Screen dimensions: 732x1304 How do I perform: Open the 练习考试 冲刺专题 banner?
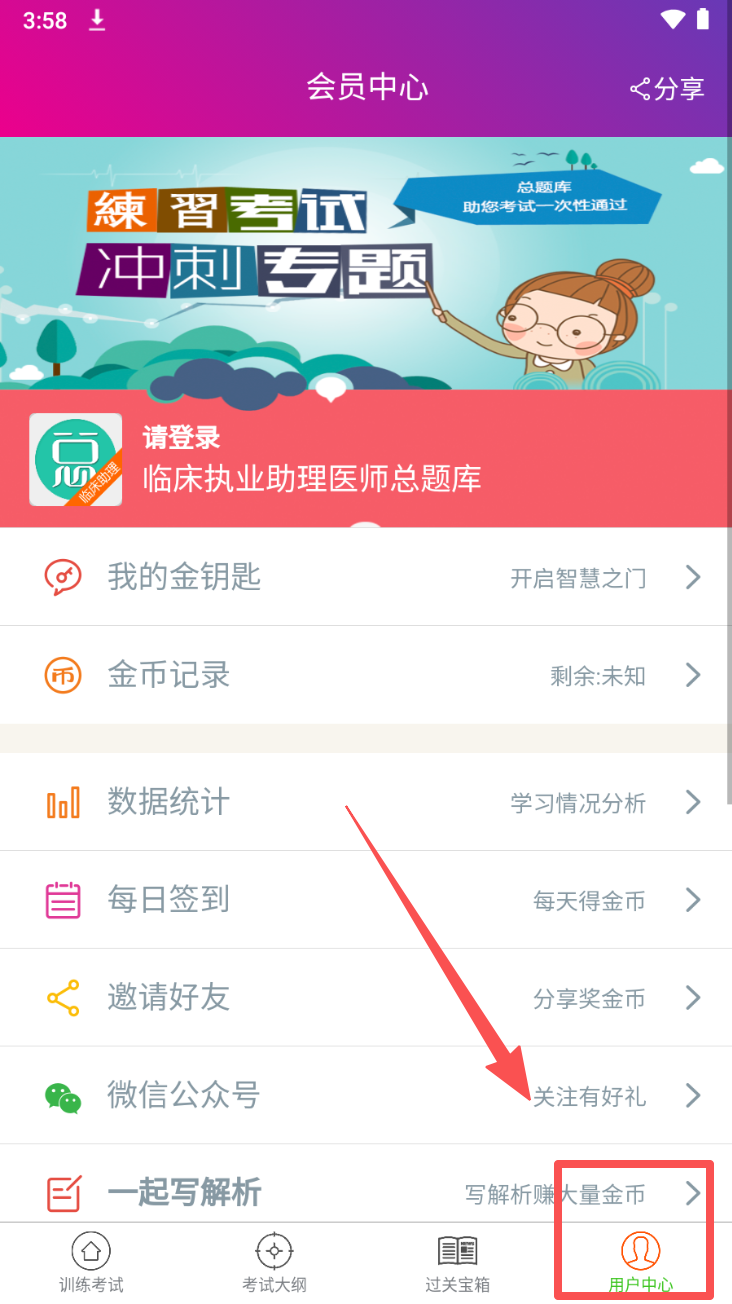click(366, 263)
